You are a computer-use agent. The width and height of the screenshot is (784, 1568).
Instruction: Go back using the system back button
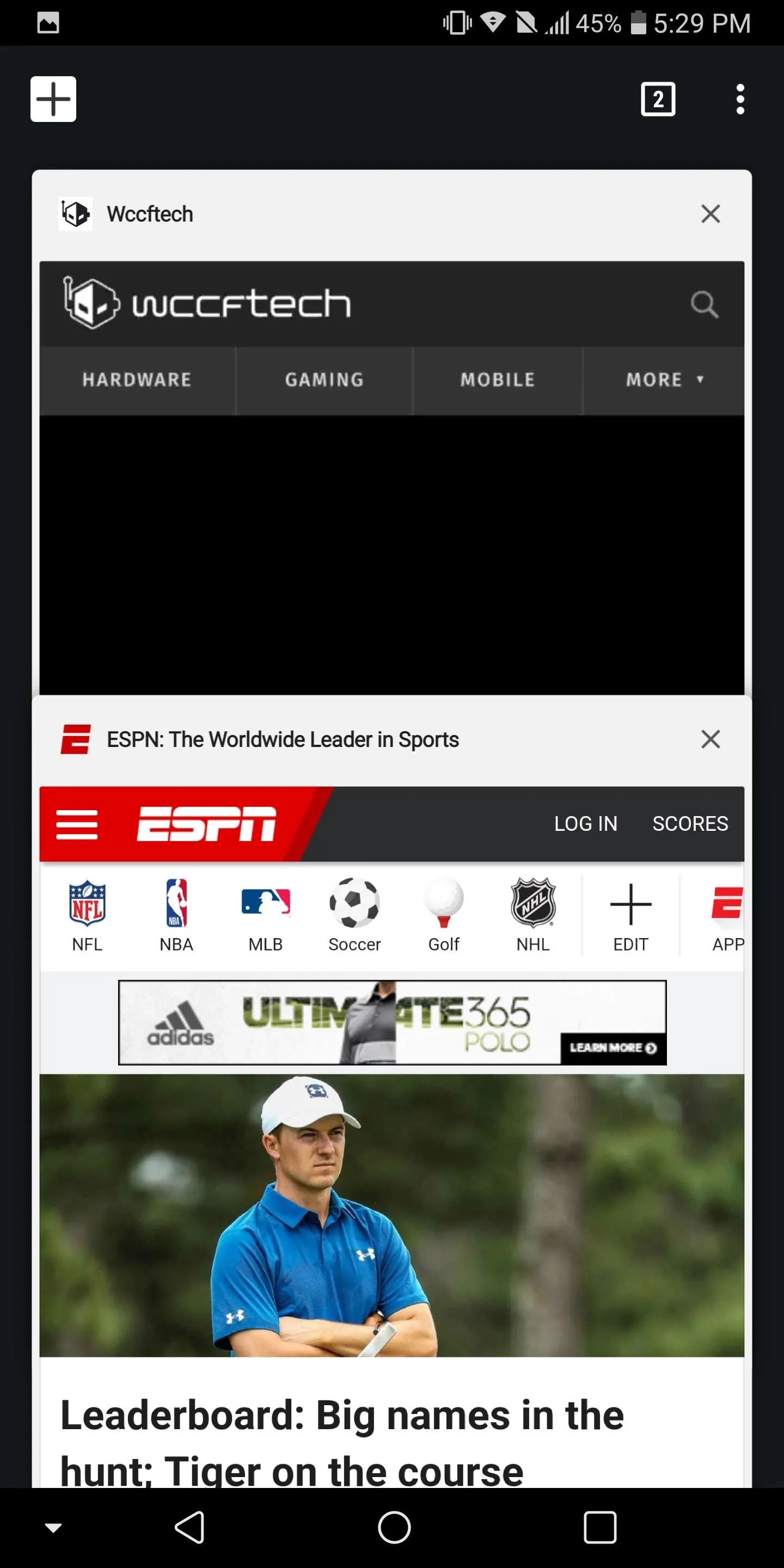click(189, 1527)
